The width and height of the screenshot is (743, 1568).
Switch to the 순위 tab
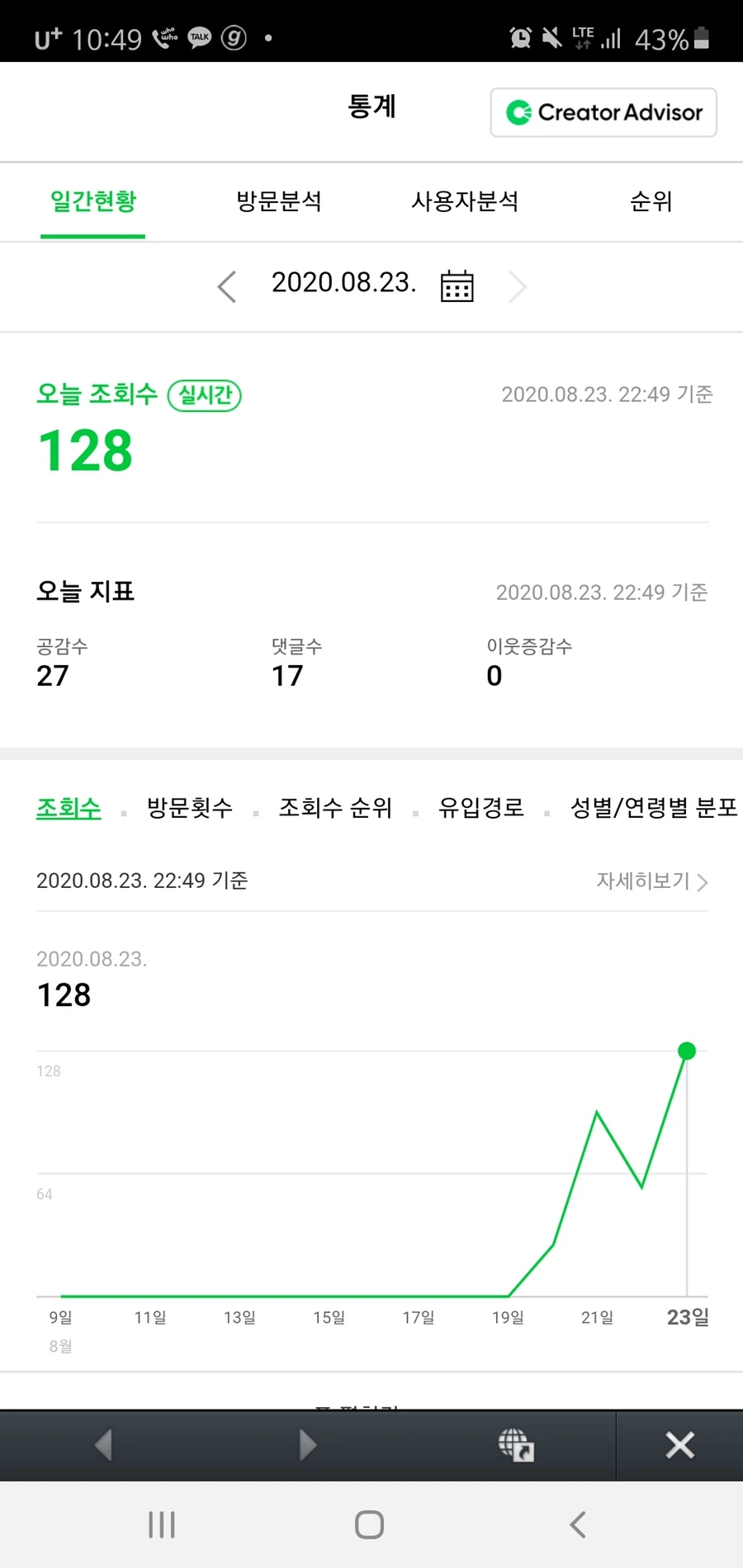(651, 201)
